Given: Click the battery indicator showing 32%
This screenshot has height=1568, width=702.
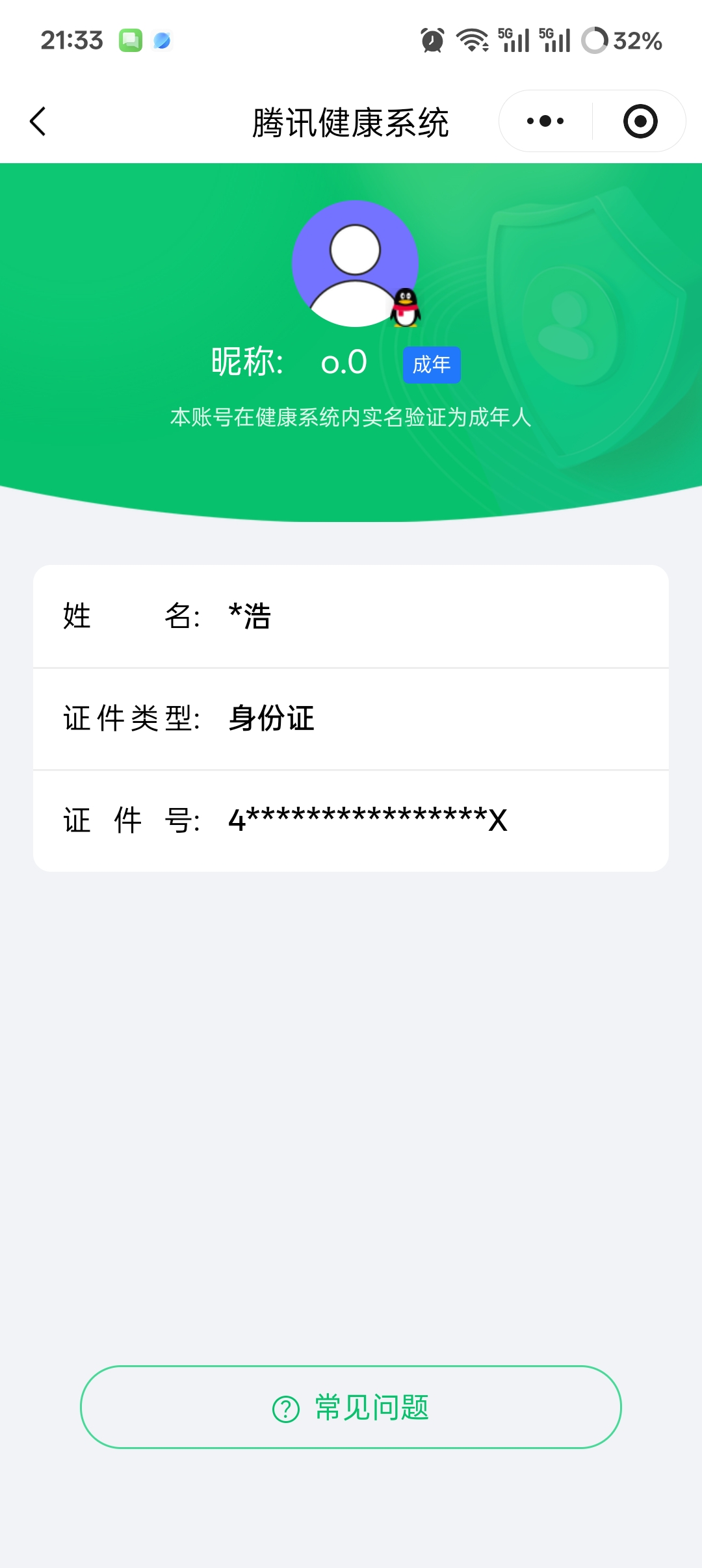Looking at the screenshot, I should pyautogui.click(x=617, y=40).
